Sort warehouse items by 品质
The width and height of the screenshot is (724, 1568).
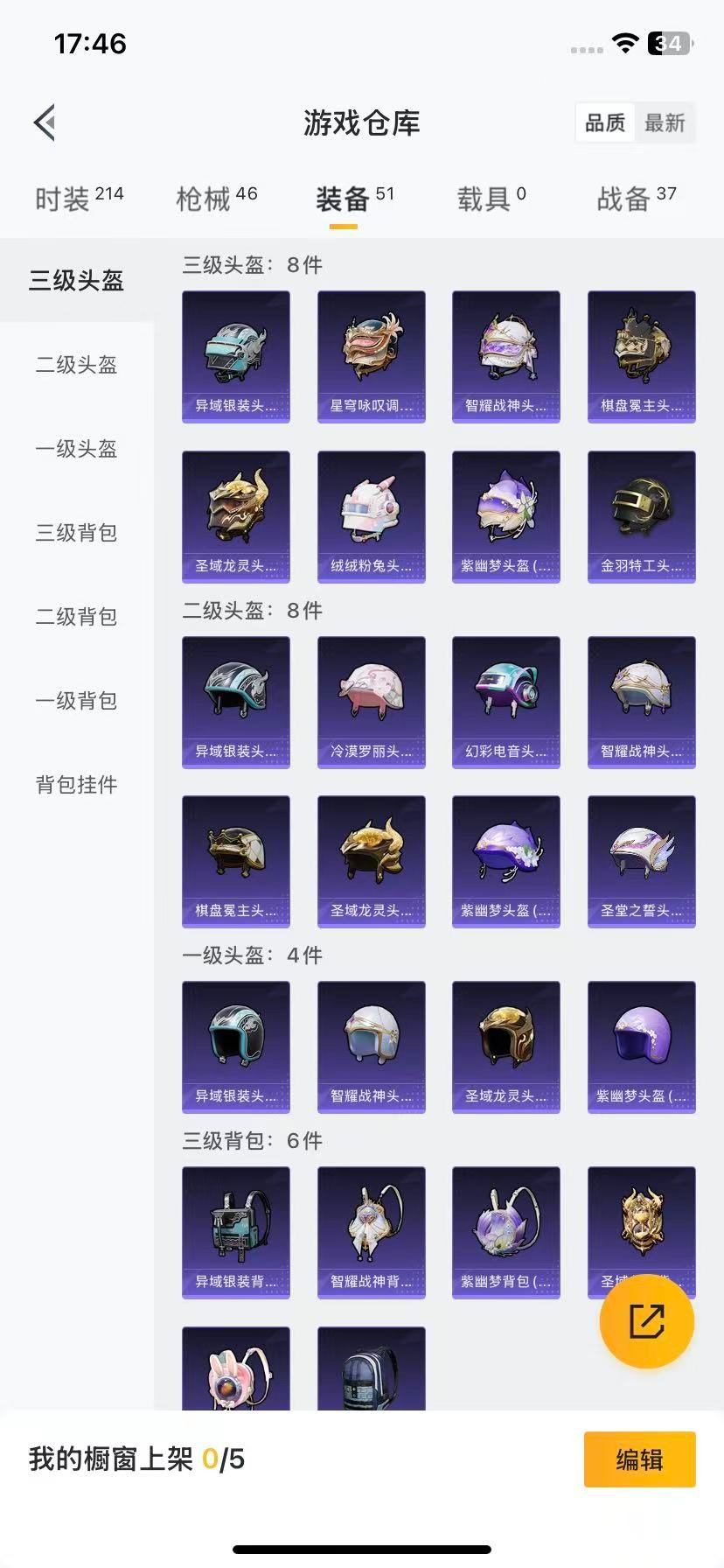[x=605, y=122]
